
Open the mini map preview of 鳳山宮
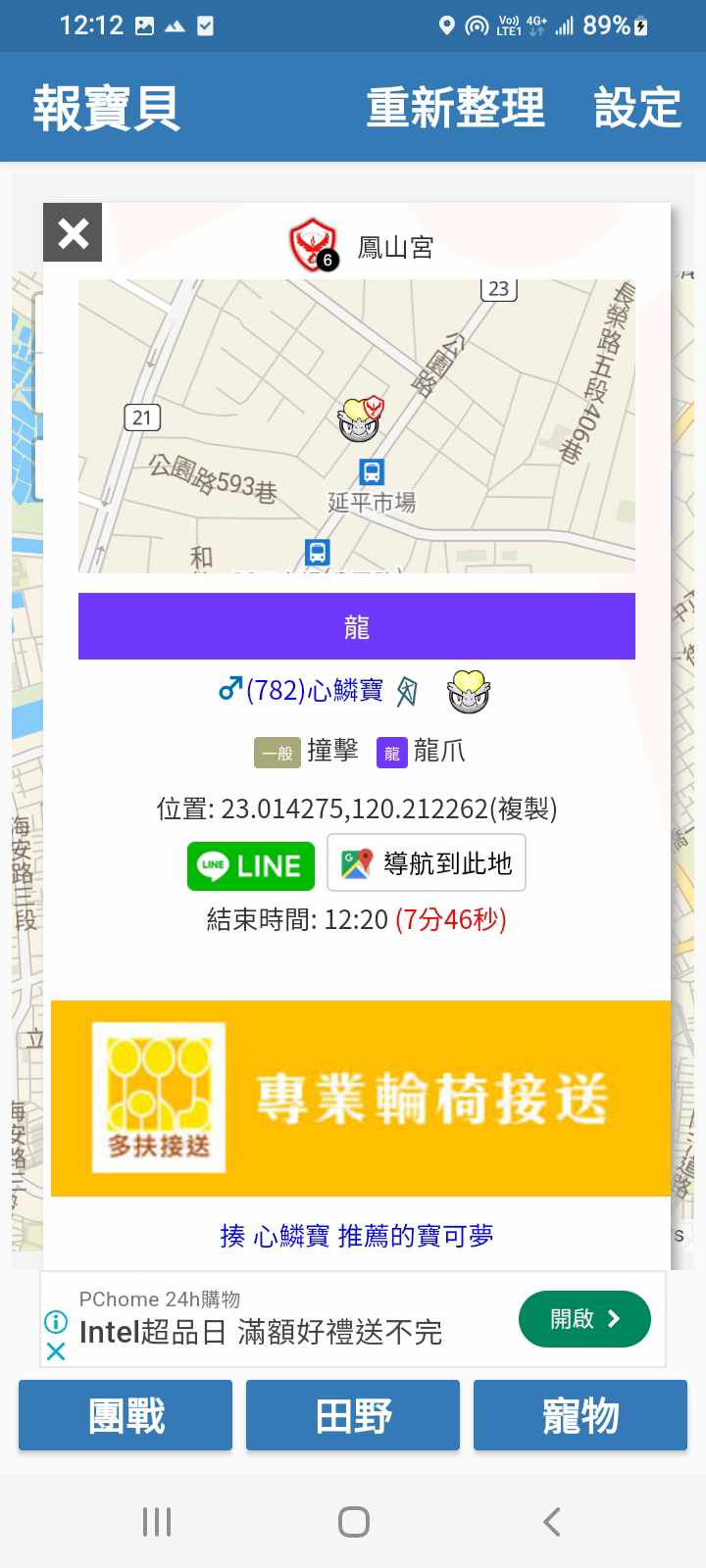click(x=357, y=426)
